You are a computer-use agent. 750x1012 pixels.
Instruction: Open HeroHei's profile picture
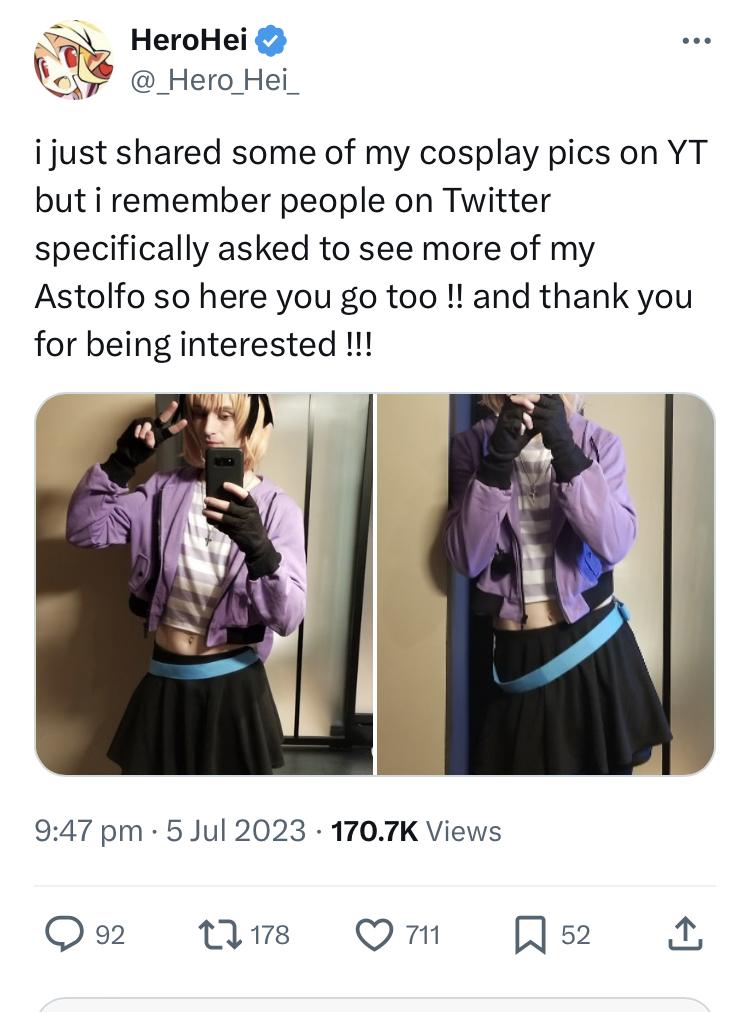[73, 59]
